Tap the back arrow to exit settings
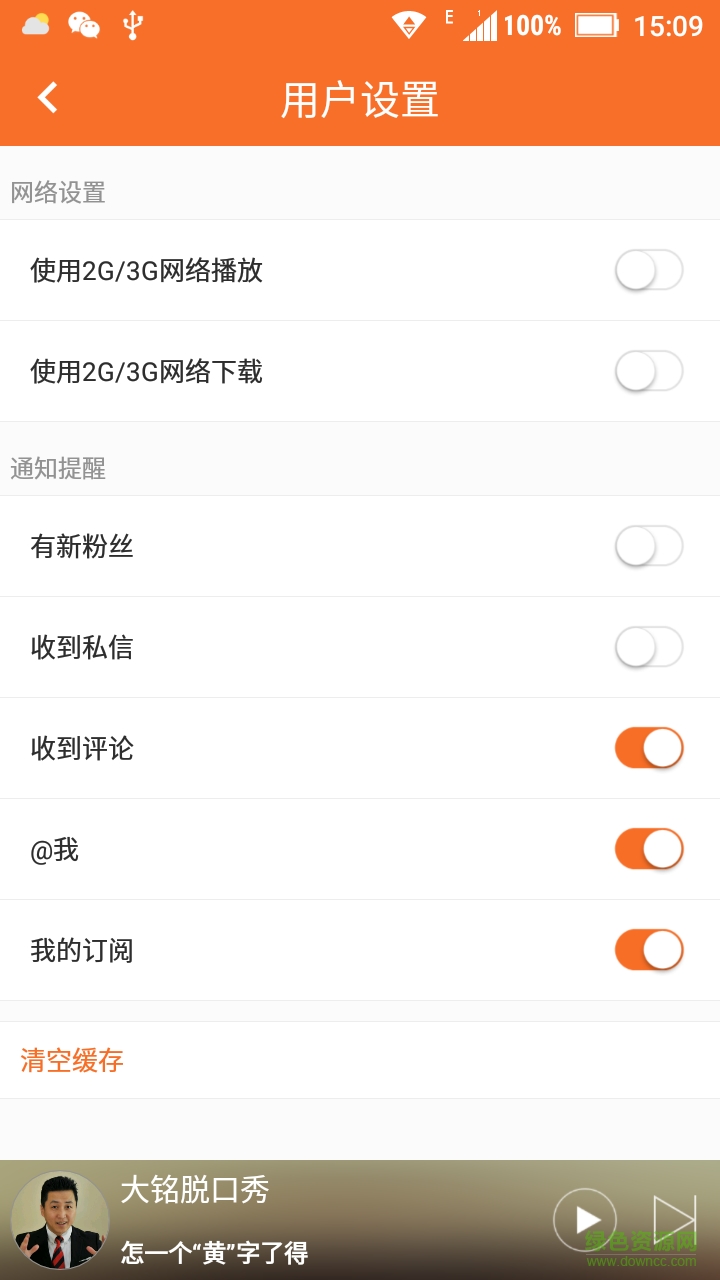720x1280 pixels. click(43, 99)
